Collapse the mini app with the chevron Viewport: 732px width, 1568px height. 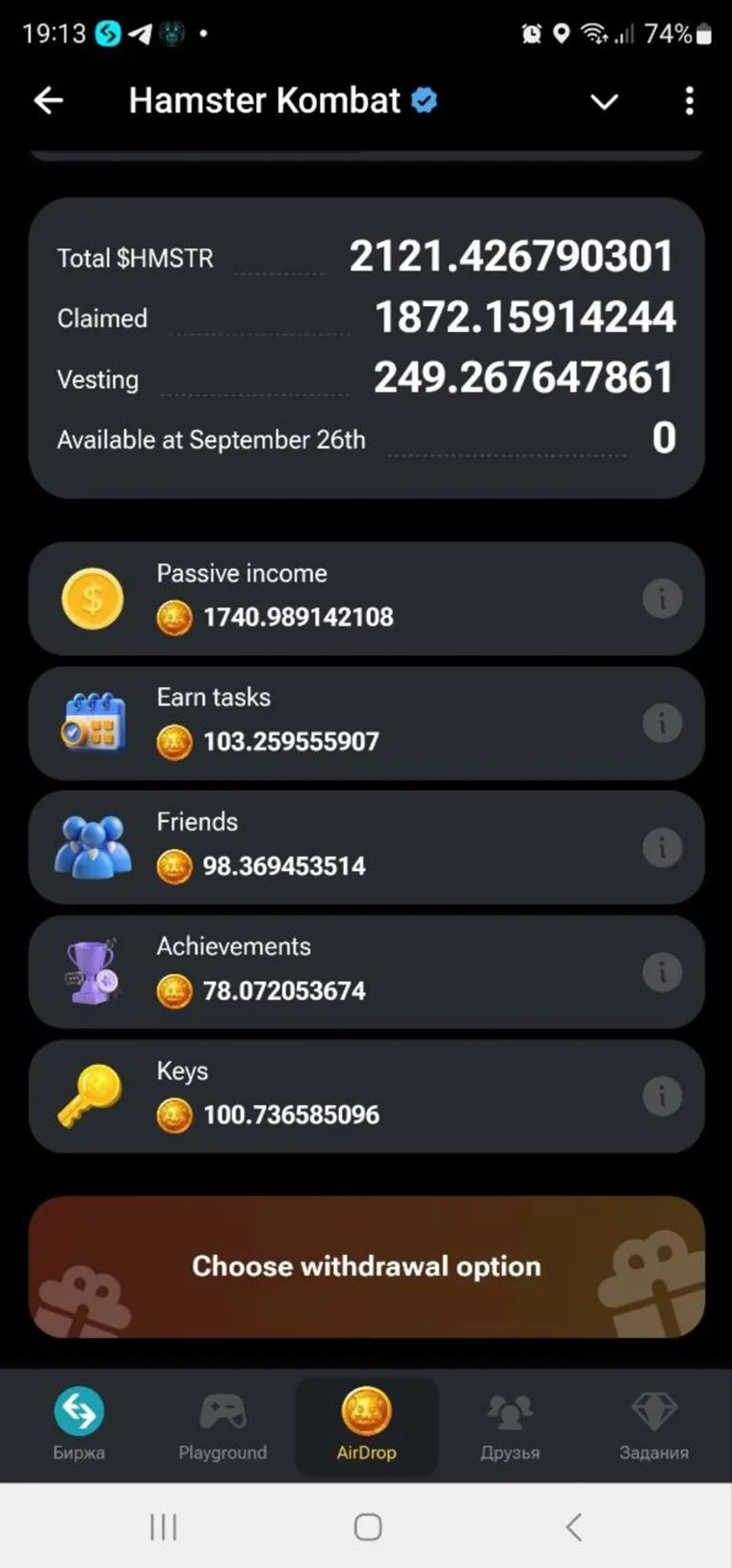tap(604, 101)
